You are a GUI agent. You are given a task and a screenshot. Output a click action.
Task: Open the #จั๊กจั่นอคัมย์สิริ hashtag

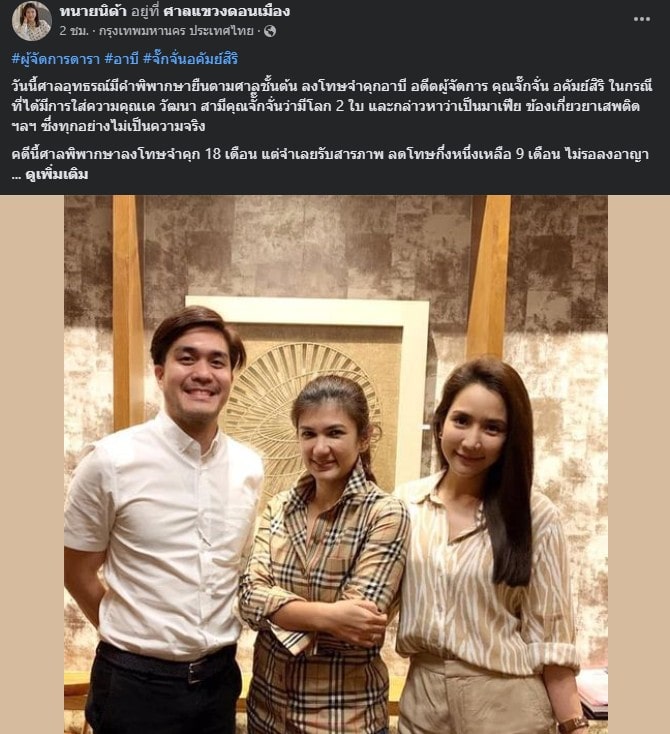point(191,58)
